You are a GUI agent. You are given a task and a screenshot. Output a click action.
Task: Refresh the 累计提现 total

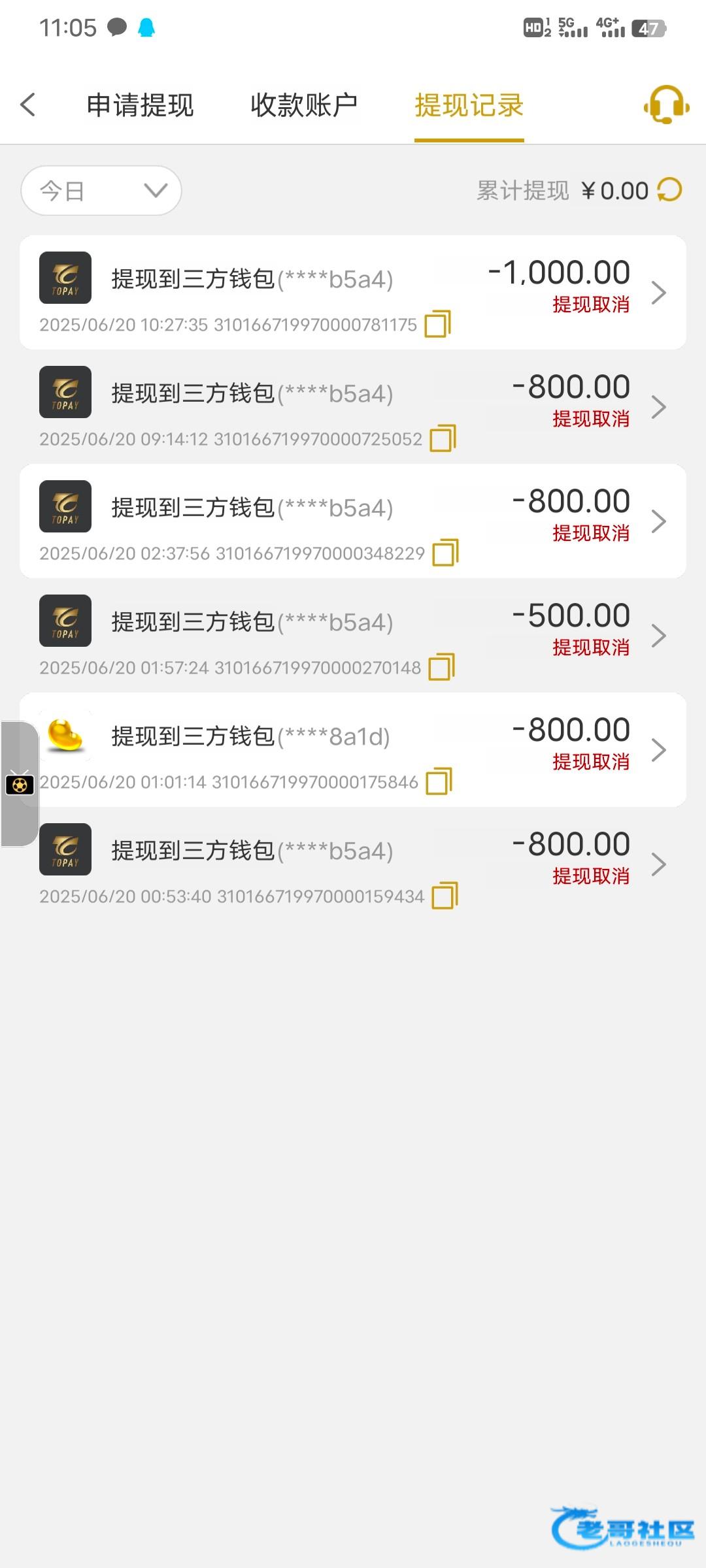[x=669, y=190]
